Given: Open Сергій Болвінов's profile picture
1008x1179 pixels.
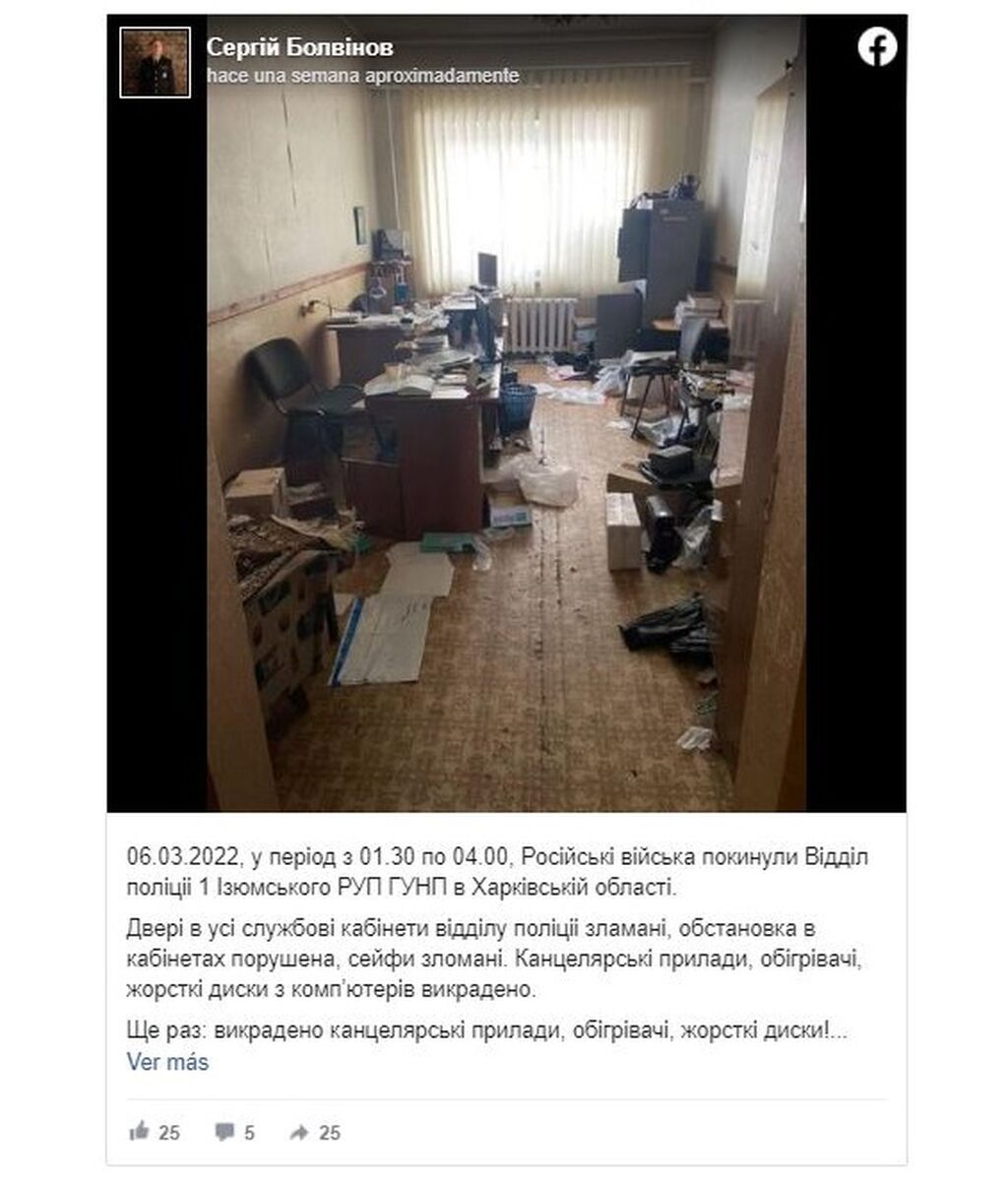Looking at the screenshot, I should pos(155,62).
